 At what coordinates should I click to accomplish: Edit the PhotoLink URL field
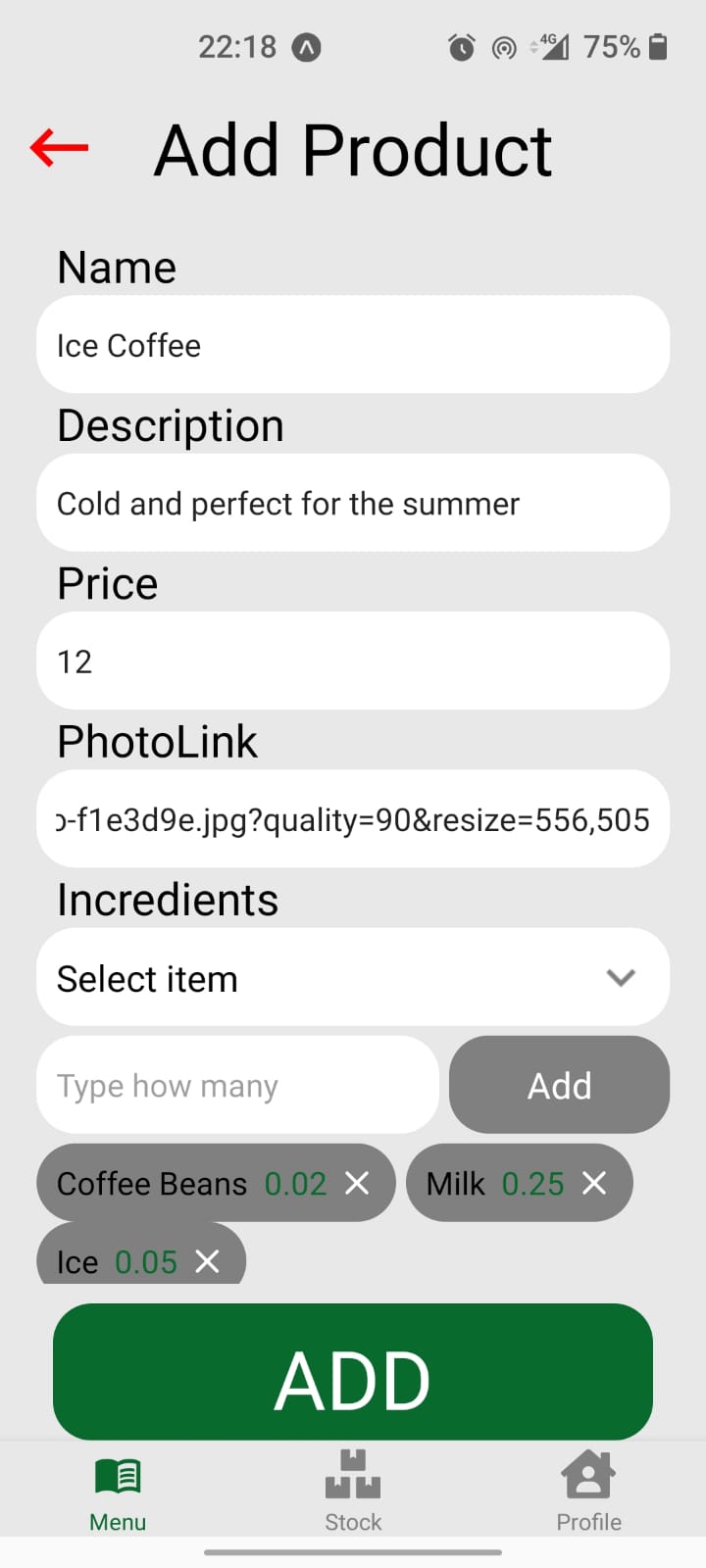pos(353,818)
